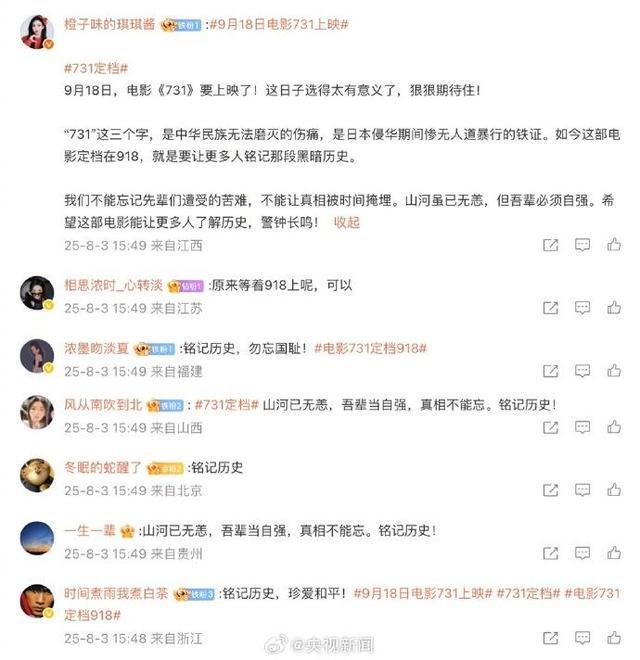
Task: Repost the post by 相思浓时_心转淡
Action: (x=550, y=309)
